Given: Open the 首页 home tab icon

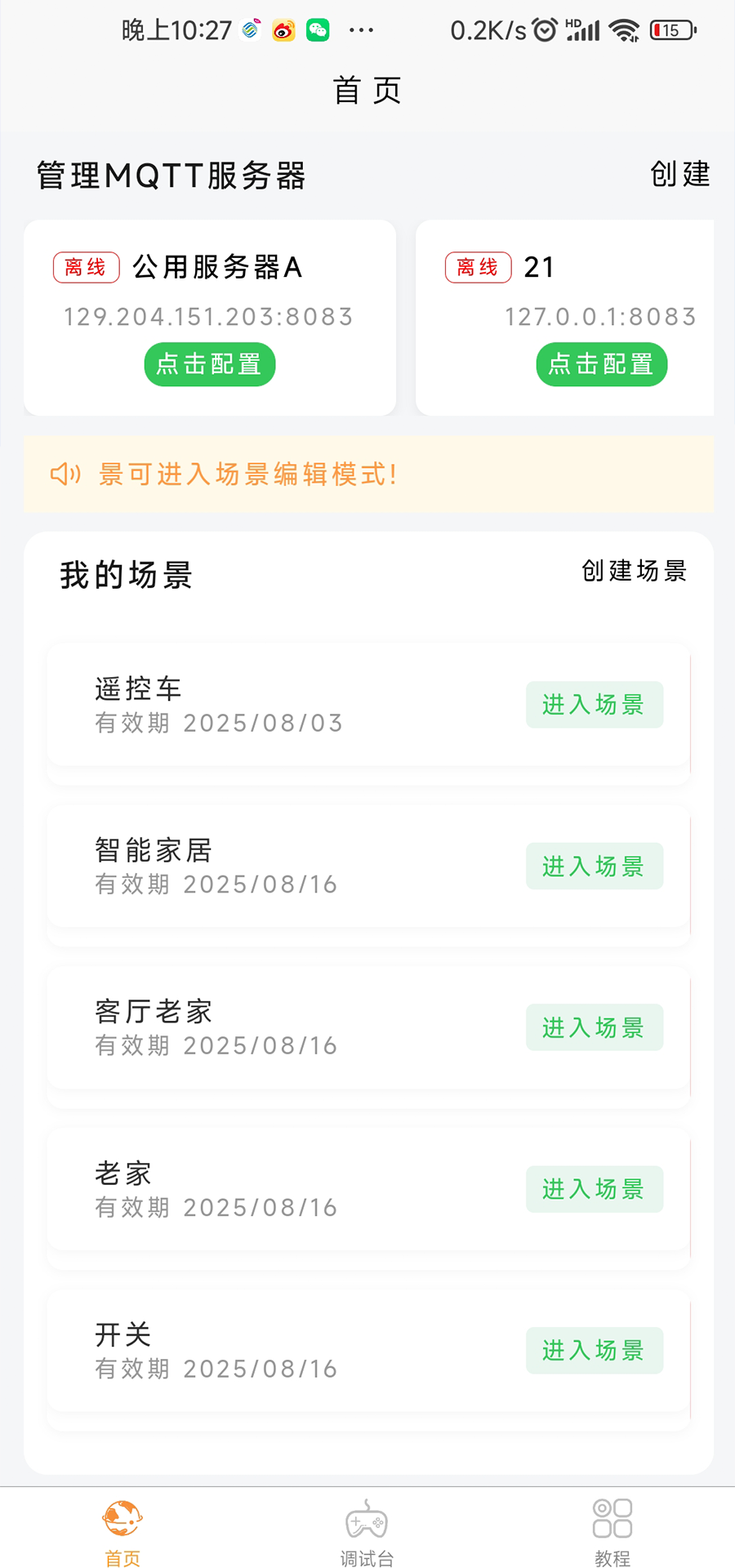Looking at the screenshot, I should click(x=122, y=1519).
